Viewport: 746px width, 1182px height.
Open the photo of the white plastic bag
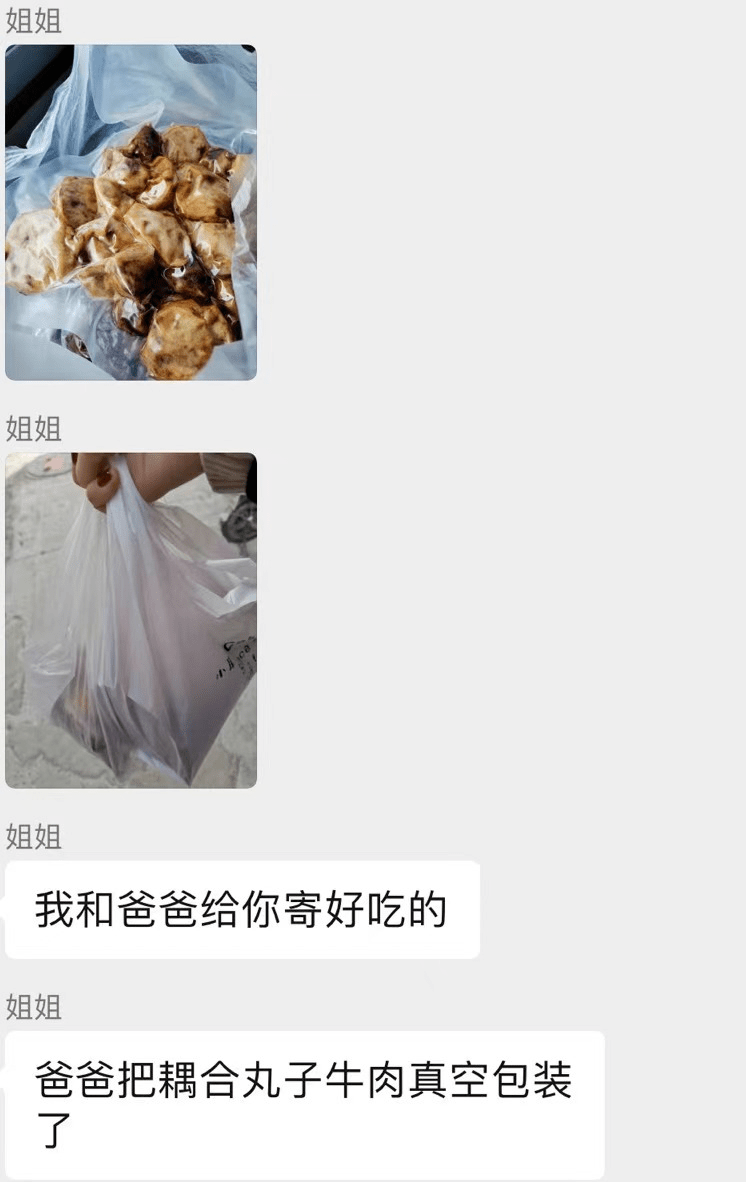point(131,620)
